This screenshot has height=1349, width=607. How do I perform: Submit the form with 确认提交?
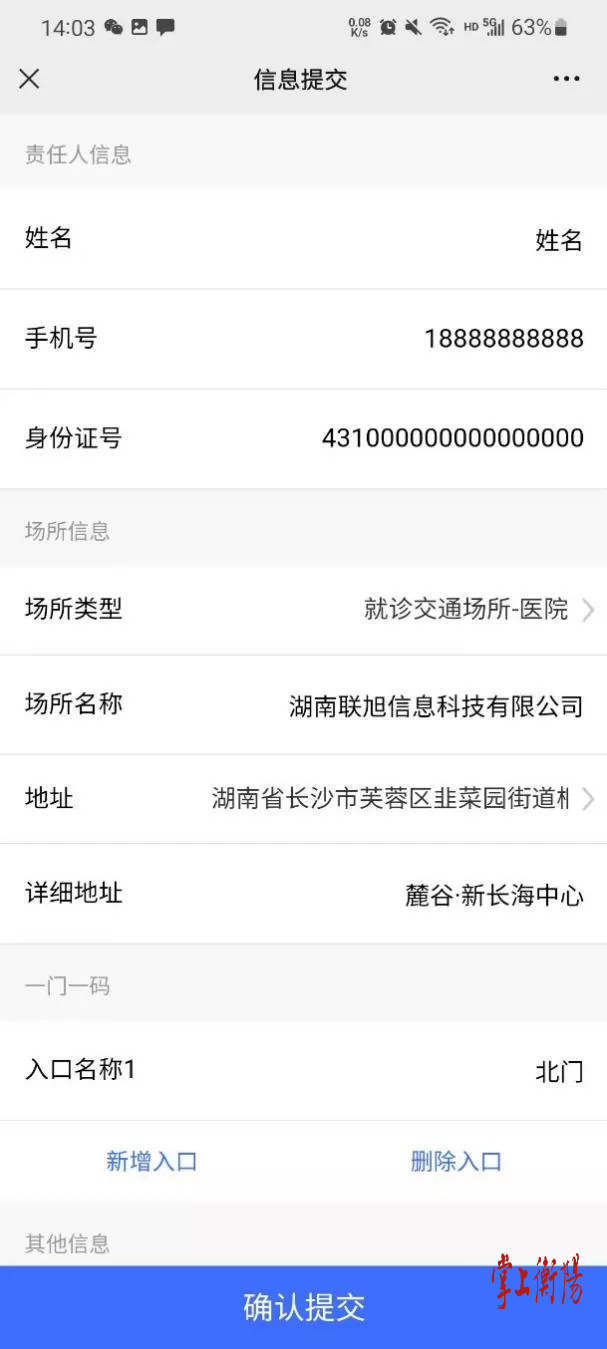click(x=303, y=1307)
